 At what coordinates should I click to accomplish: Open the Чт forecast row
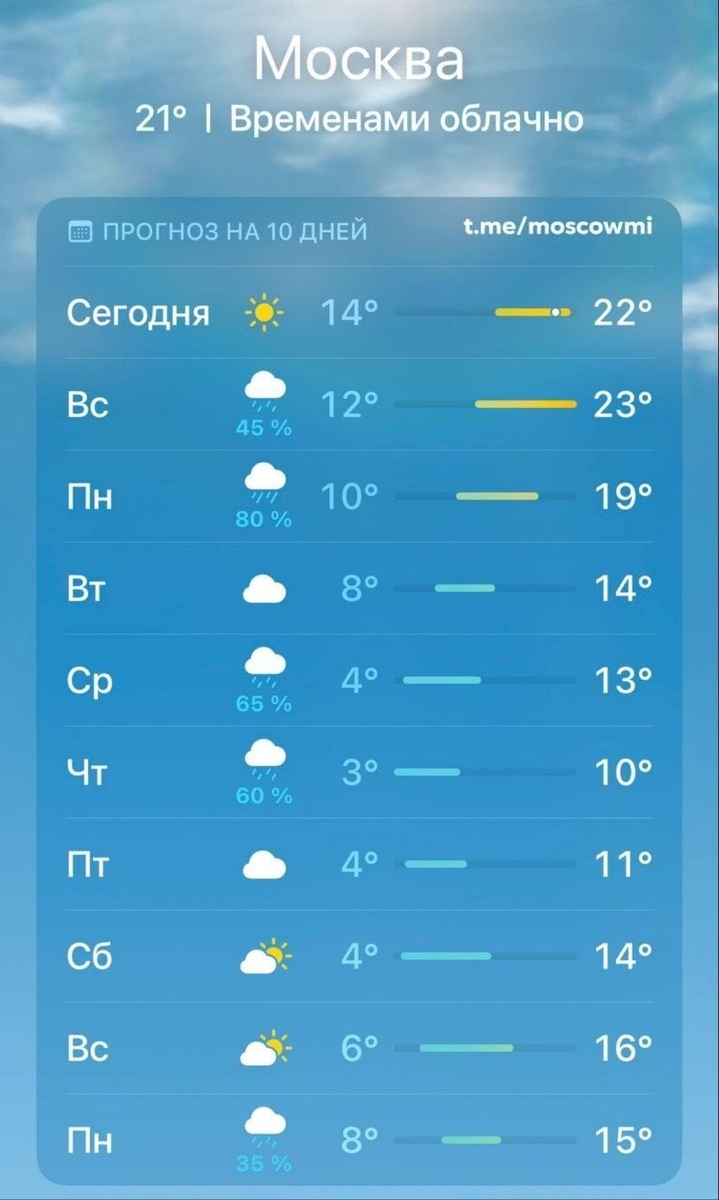tap(359, 773)
